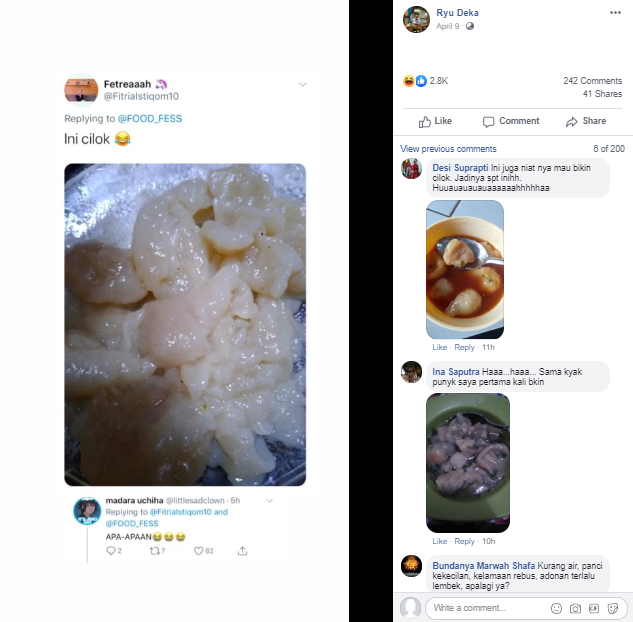Insert an emoji into the comment
The image size is (633, 622).
pyautogui.click(x=556, y=608)
